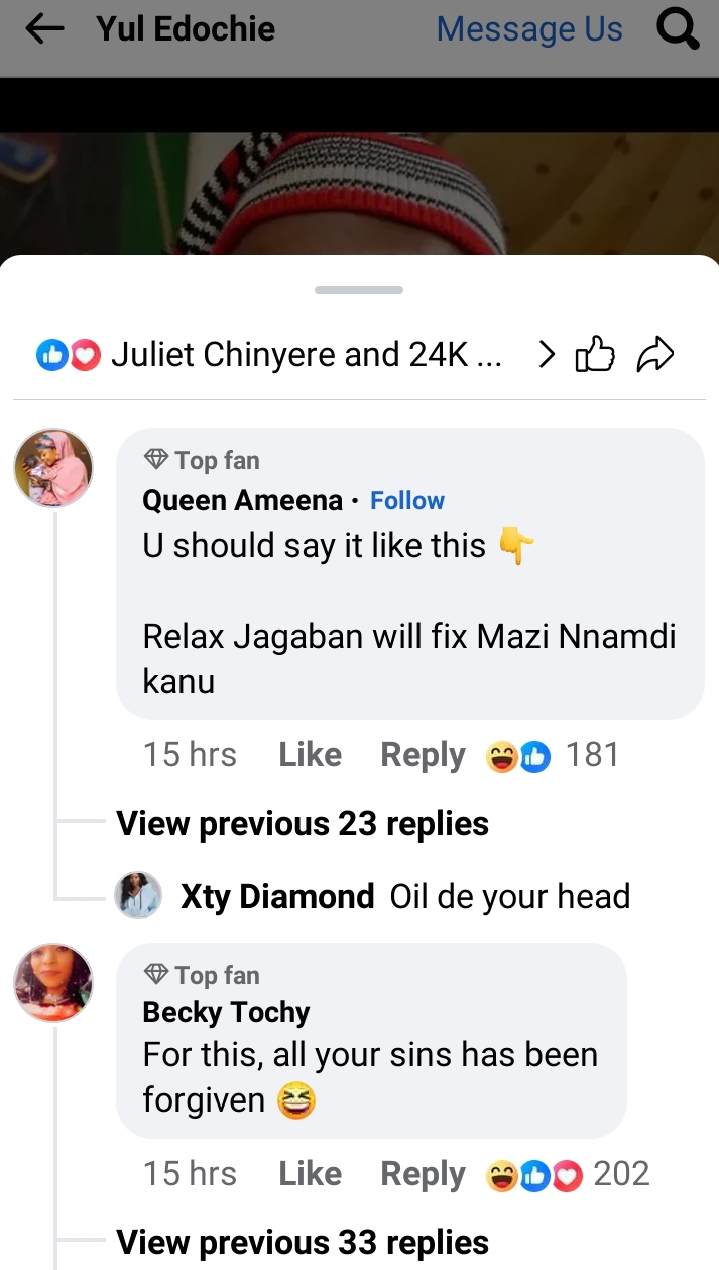Open the search magnifier icon
719x1270 pixels.
[x=677, y=30]
